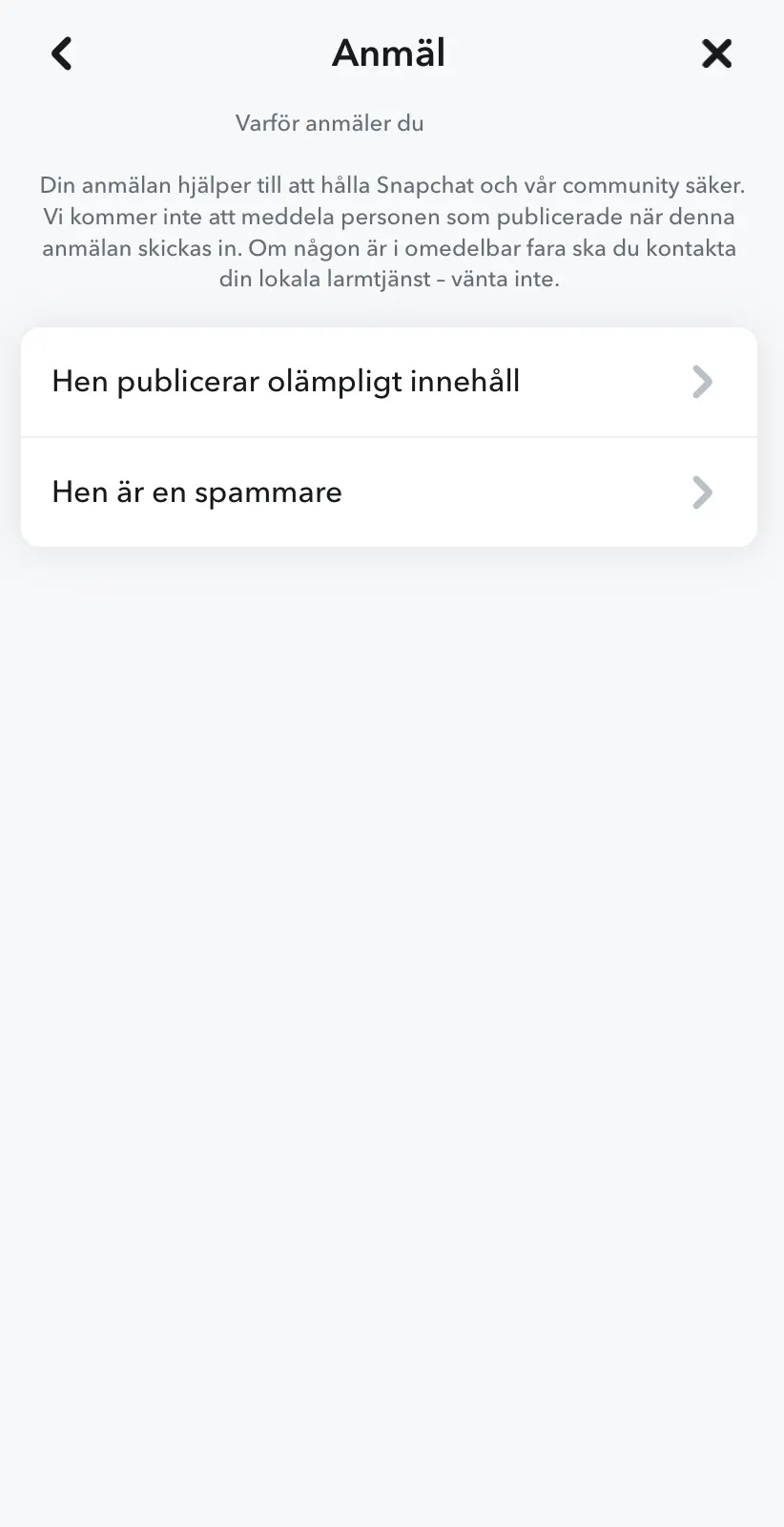Expand 'Hen är en spammare' details
Screen dimensions: 784x1527
tap(382, 492)
